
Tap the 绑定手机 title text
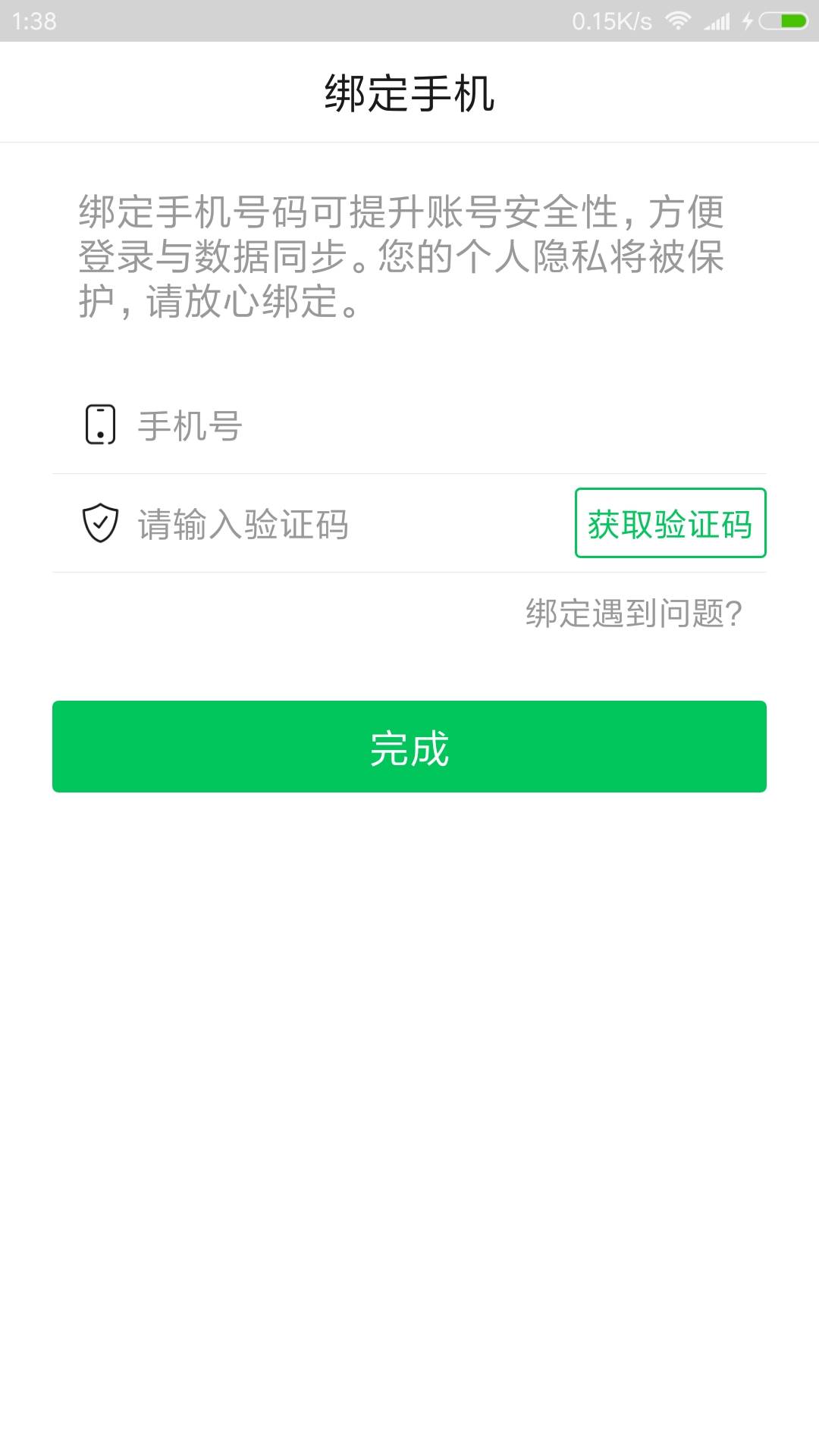[409, 91]
